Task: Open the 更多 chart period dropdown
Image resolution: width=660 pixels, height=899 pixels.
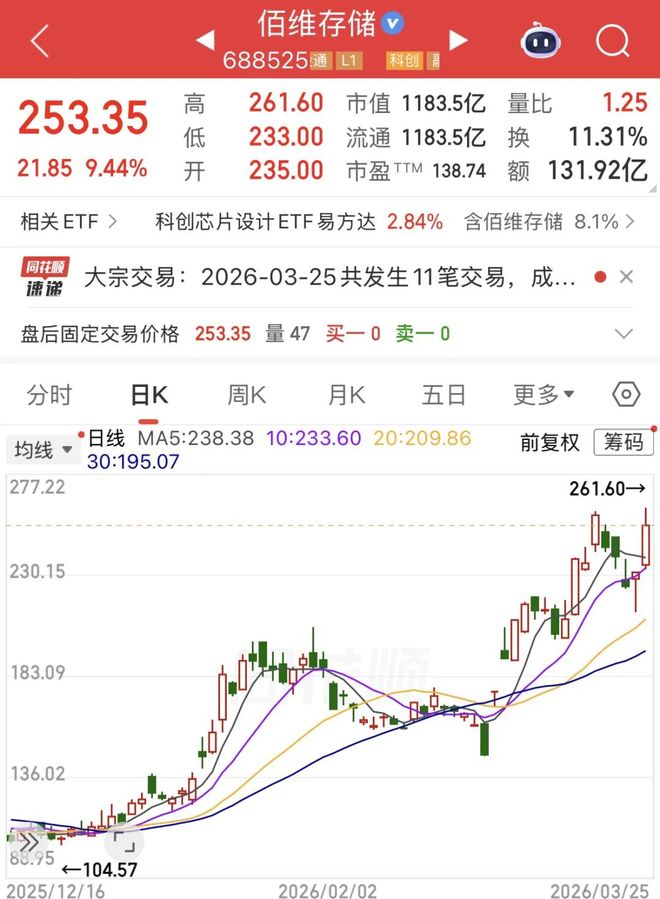Action: click(543, 395)
